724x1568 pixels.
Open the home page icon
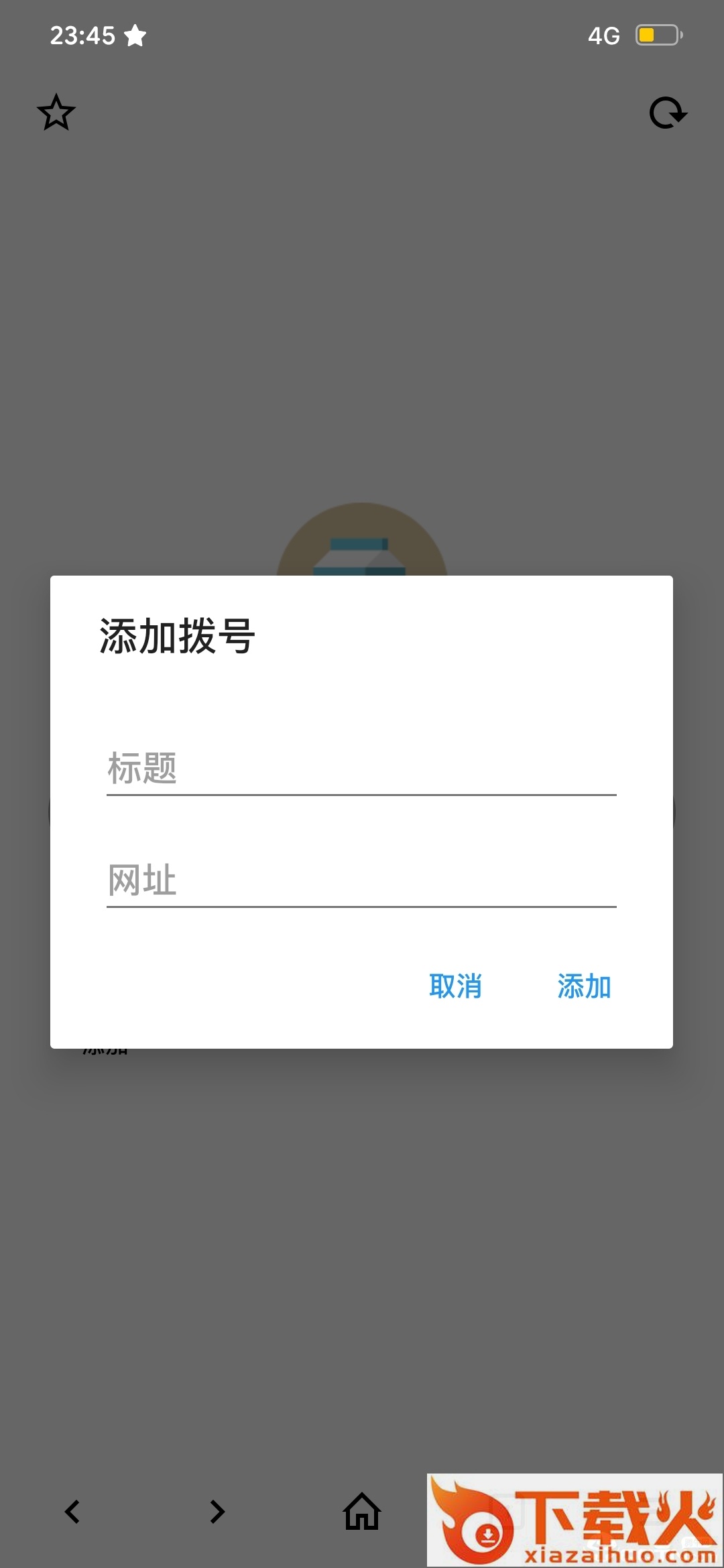pos(362,1512)
